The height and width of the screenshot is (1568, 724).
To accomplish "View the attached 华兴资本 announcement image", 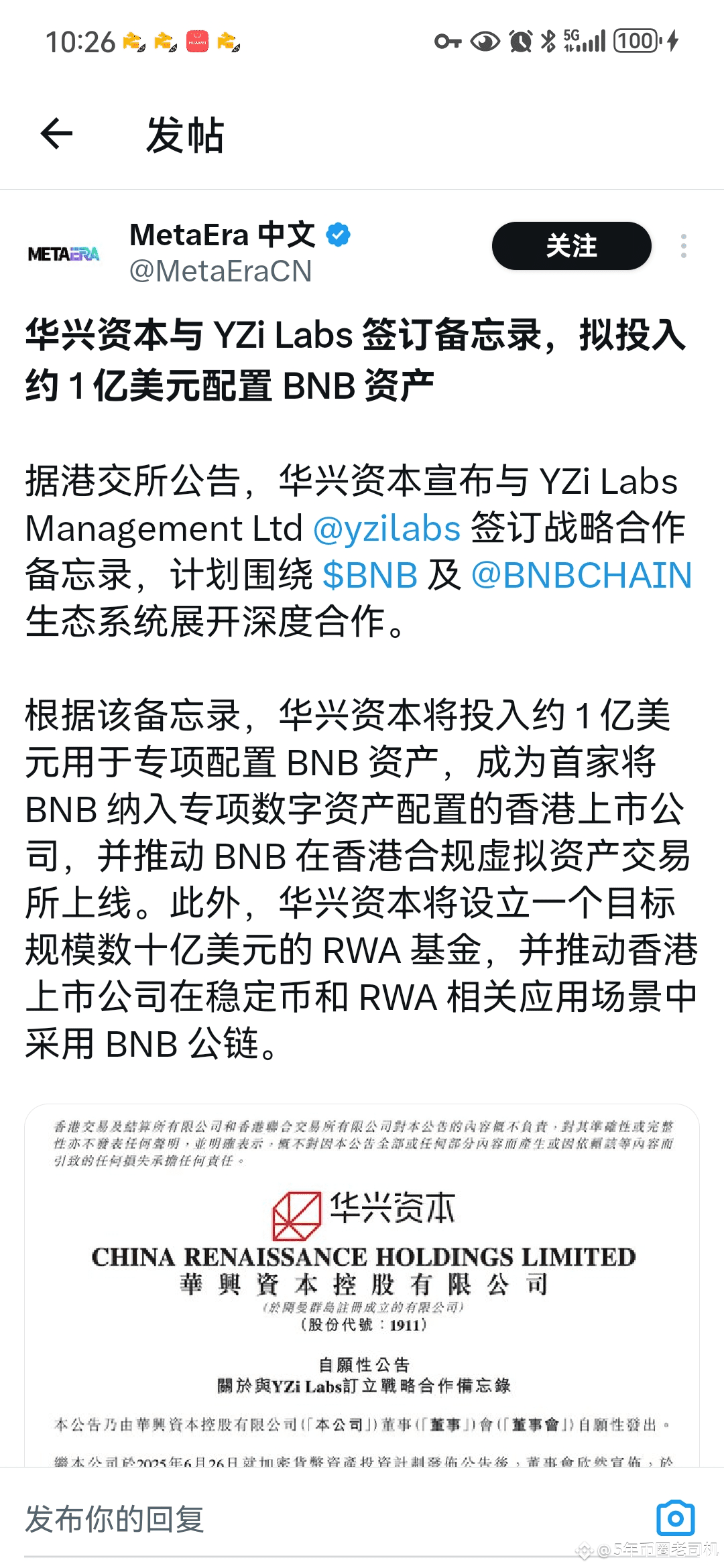I will pos(362,1285).
